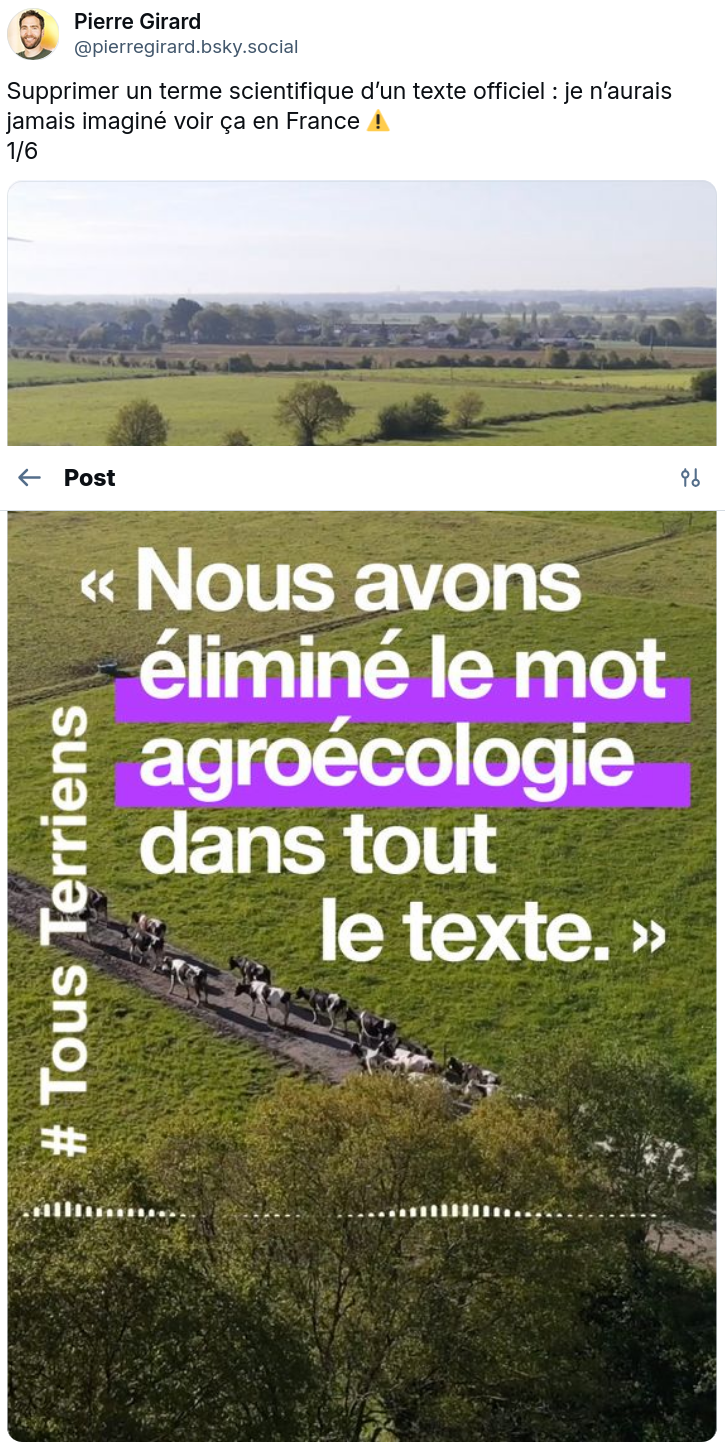Open the @pierregirard.bsky.social handle

tap(186, 47)
